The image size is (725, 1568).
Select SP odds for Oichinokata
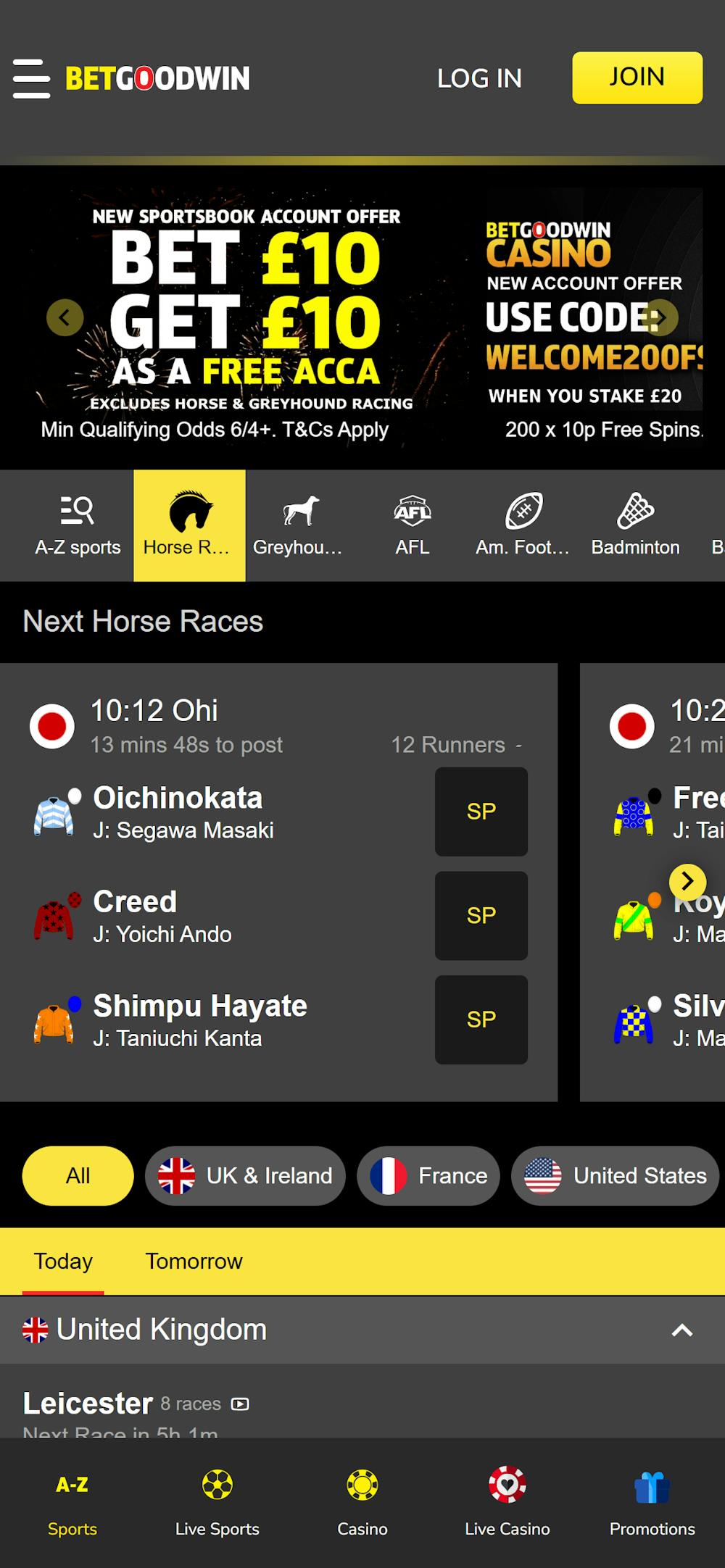[x=481, y=812]
